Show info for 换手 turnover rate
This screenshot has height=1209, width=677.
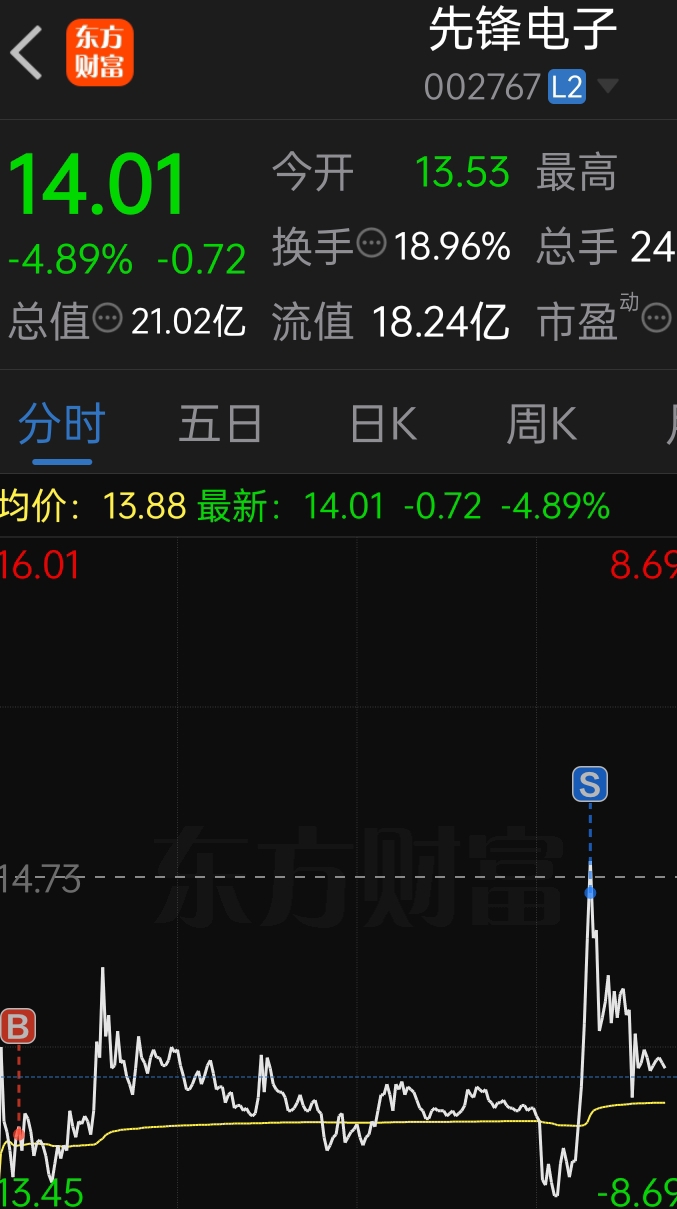click(372, 243)
